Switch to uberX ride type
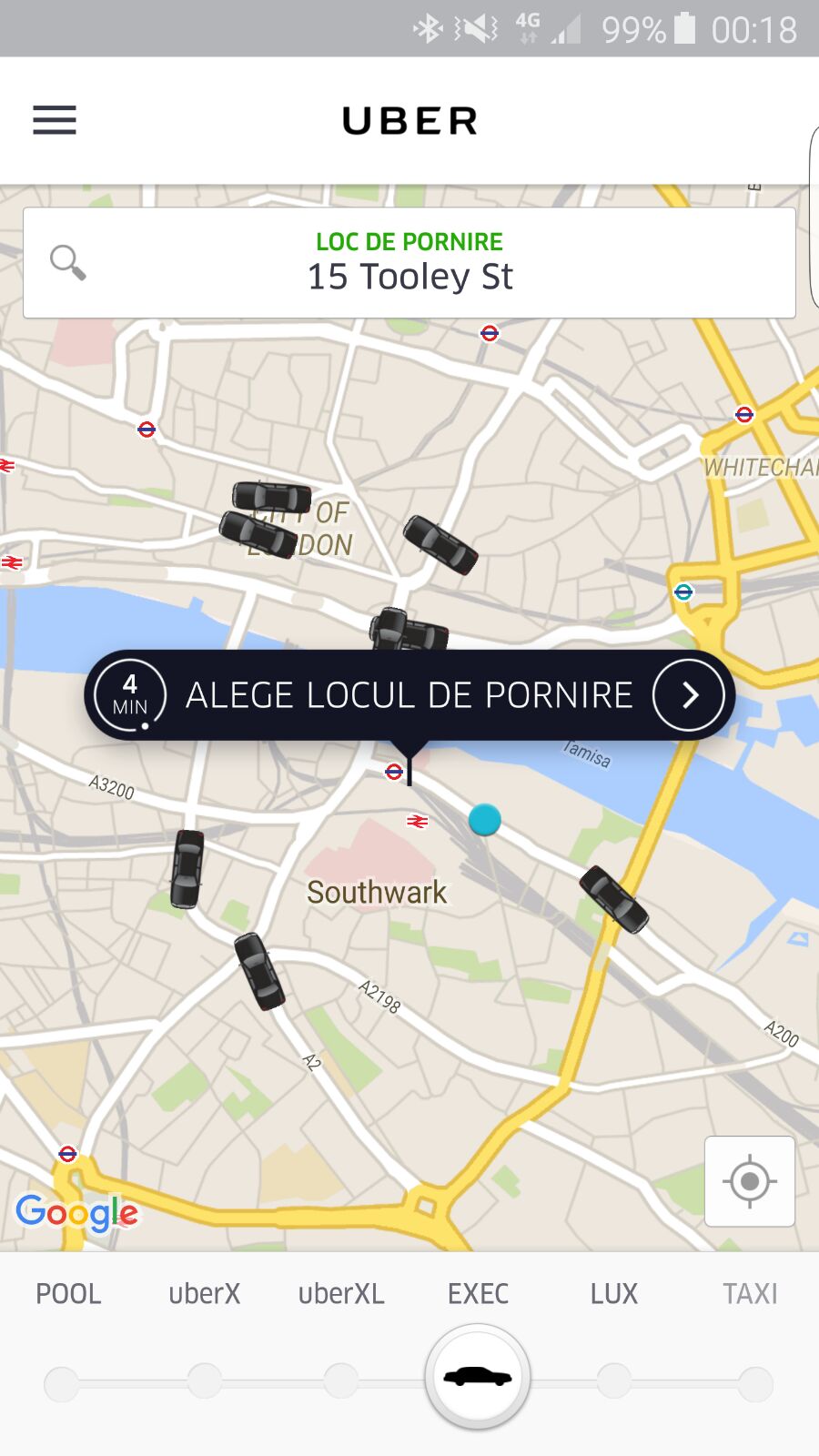 [205, 1293]
